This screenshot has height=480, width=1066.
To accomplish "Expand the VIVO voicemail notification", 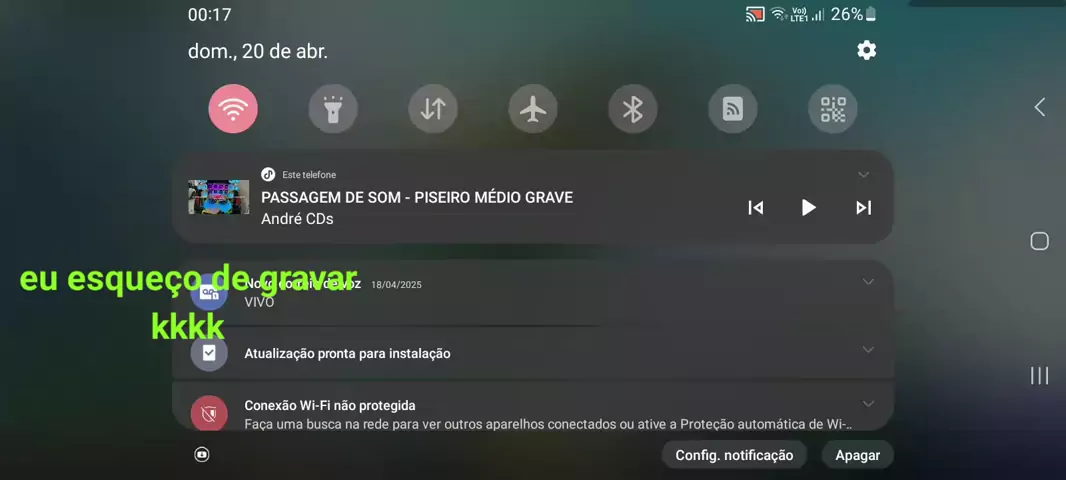I will 868,283.
